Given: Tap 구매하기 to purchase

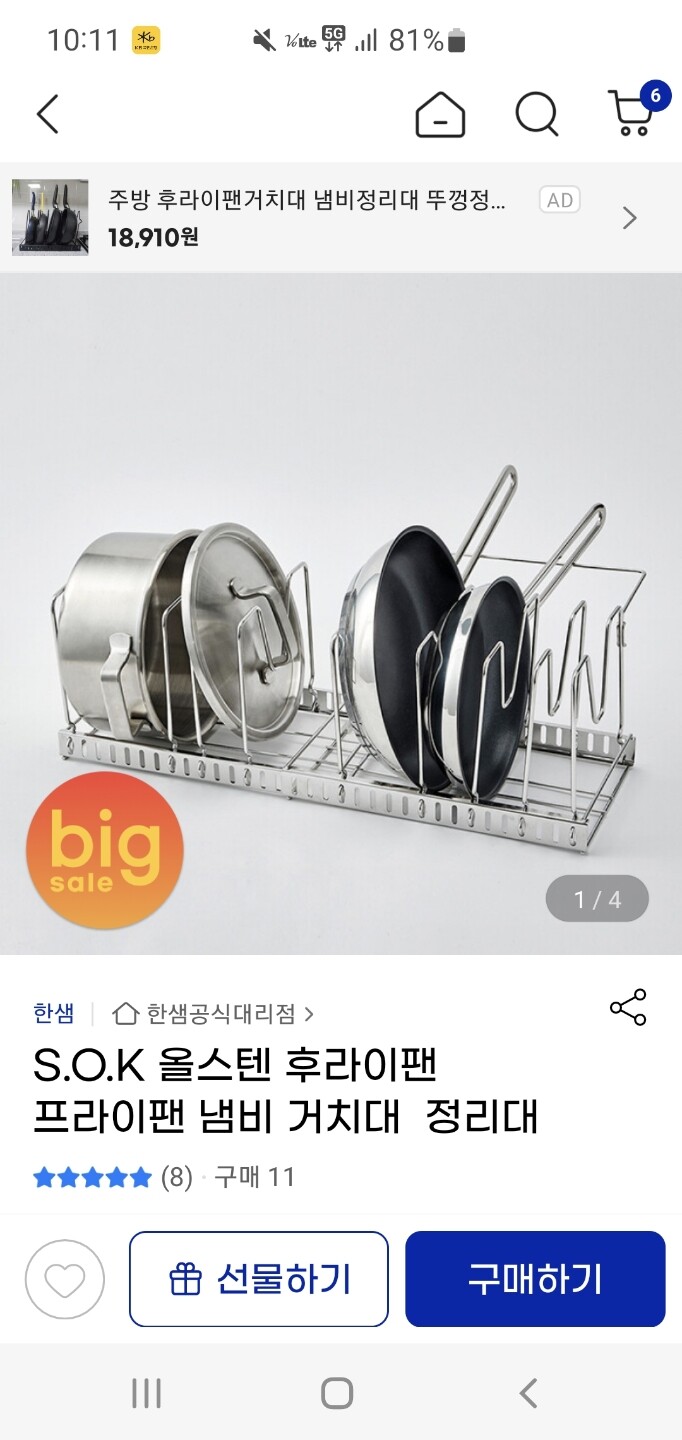Looking at the screenshot, I should tap(535, 1279).
